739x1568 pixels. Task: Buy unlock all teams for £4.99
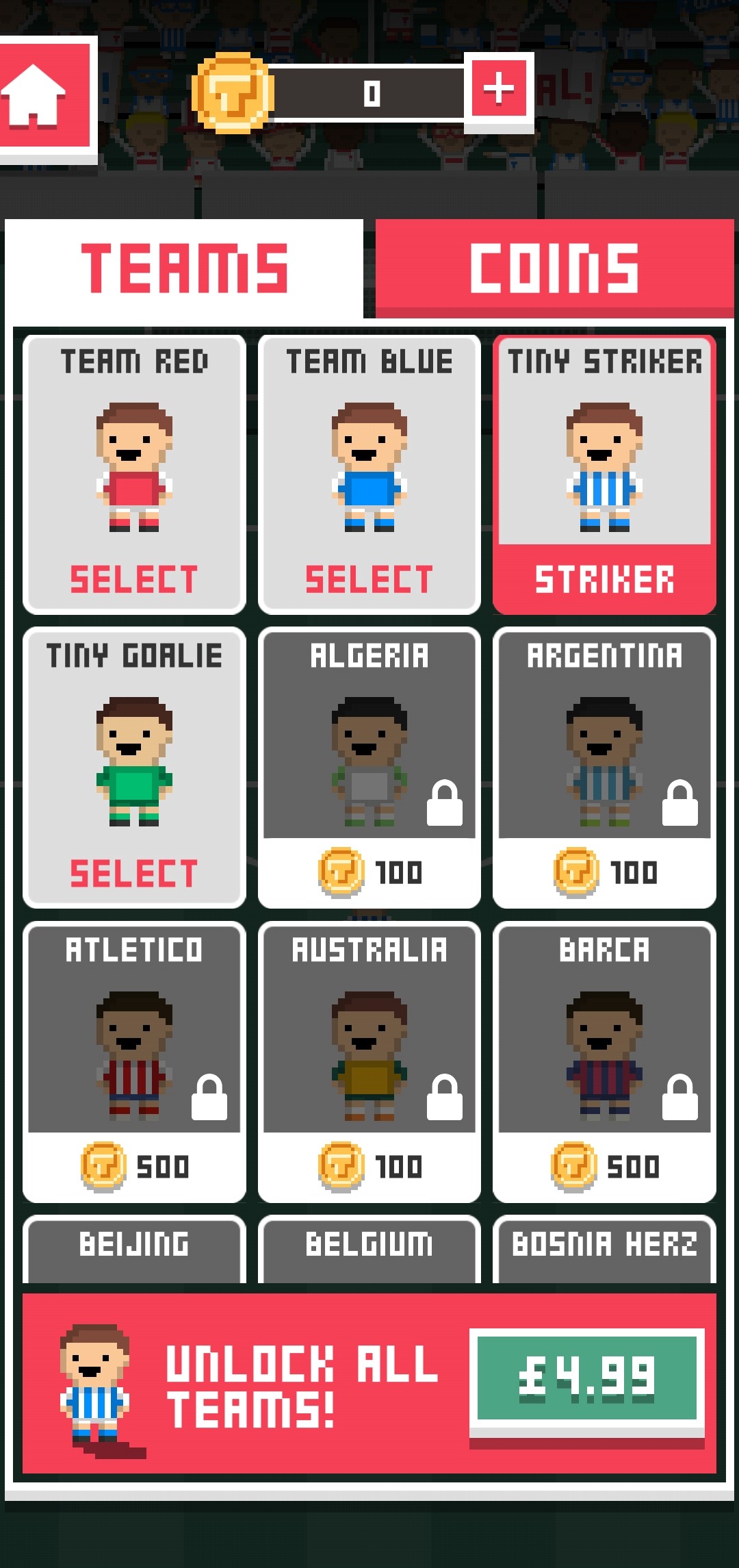click(586, 1376)
